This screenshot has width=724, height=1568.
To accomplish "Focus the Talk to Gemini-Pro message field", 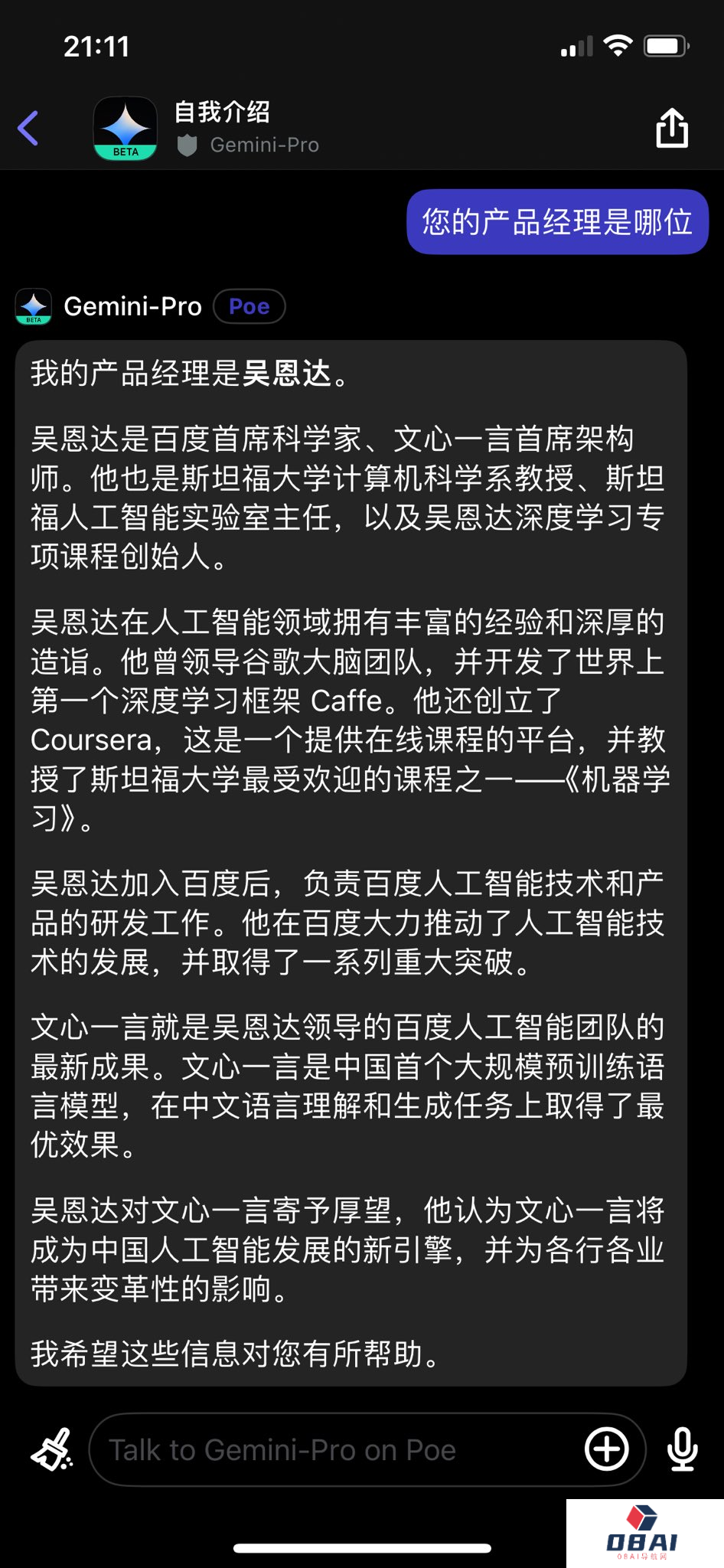I will click(337, 1449).
